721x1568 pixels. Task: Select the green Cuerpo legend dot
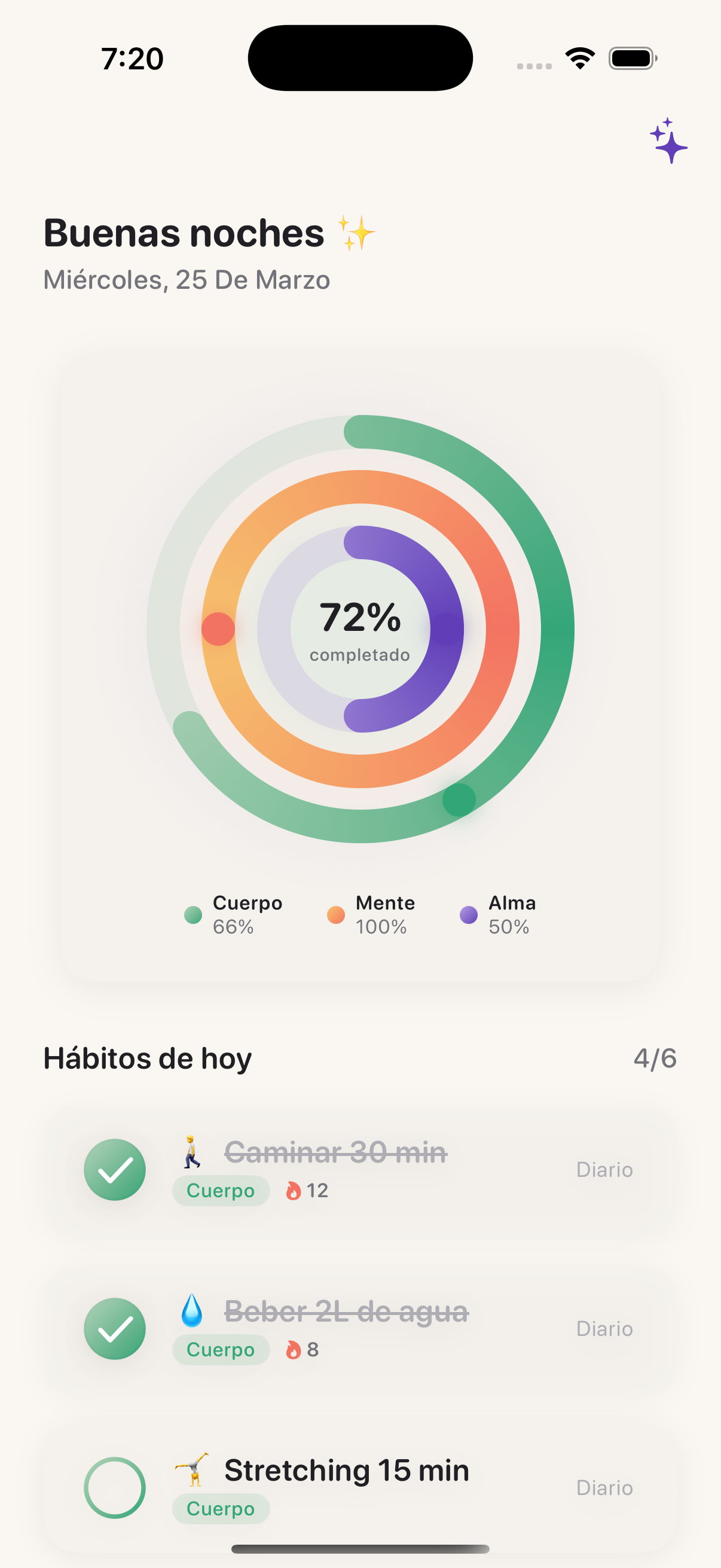point(194,914)
